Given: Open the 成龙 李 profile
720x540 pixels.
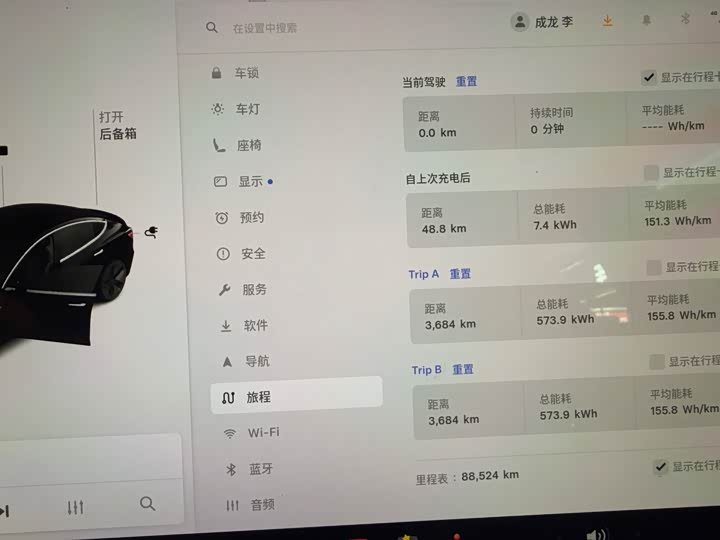Looking at the screenshot, I should point(542,22).
